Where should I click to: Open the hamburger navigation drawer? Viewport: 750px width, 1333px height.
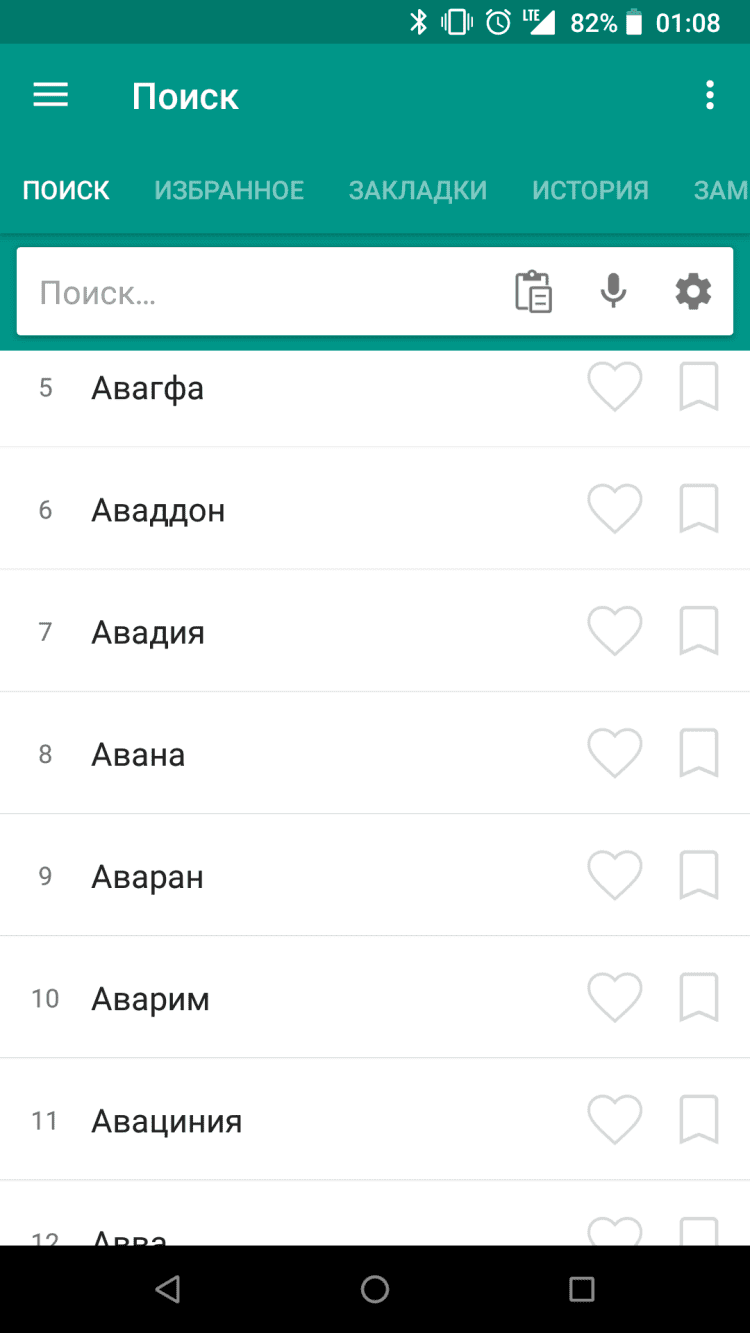[51, 96]
